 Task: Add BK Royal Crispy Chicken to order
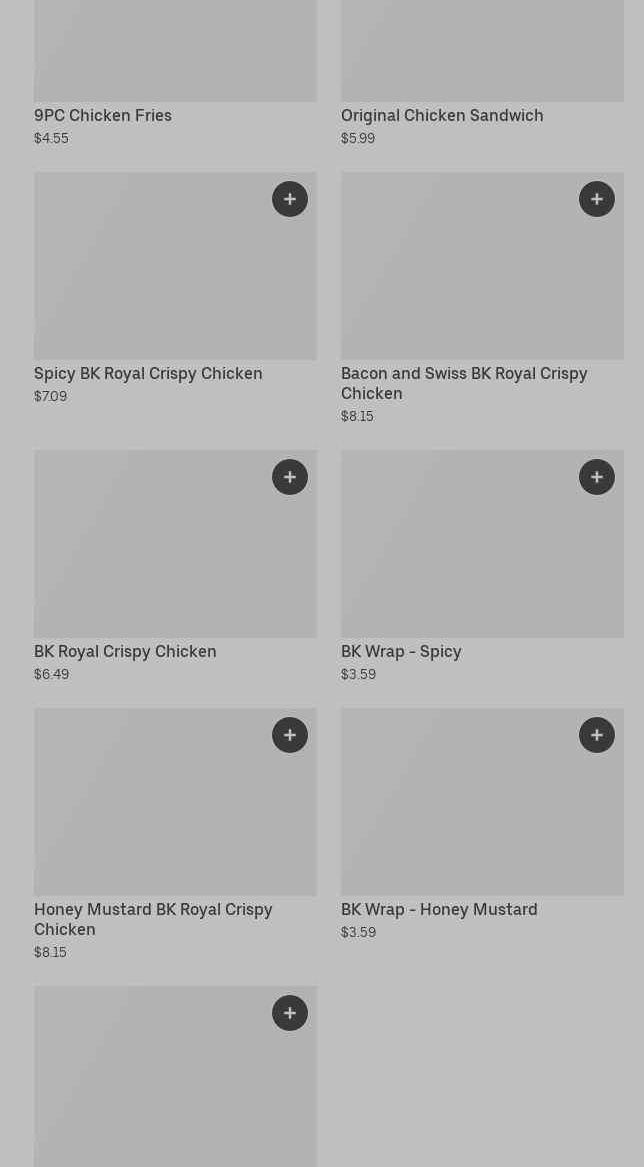[290, 477]
